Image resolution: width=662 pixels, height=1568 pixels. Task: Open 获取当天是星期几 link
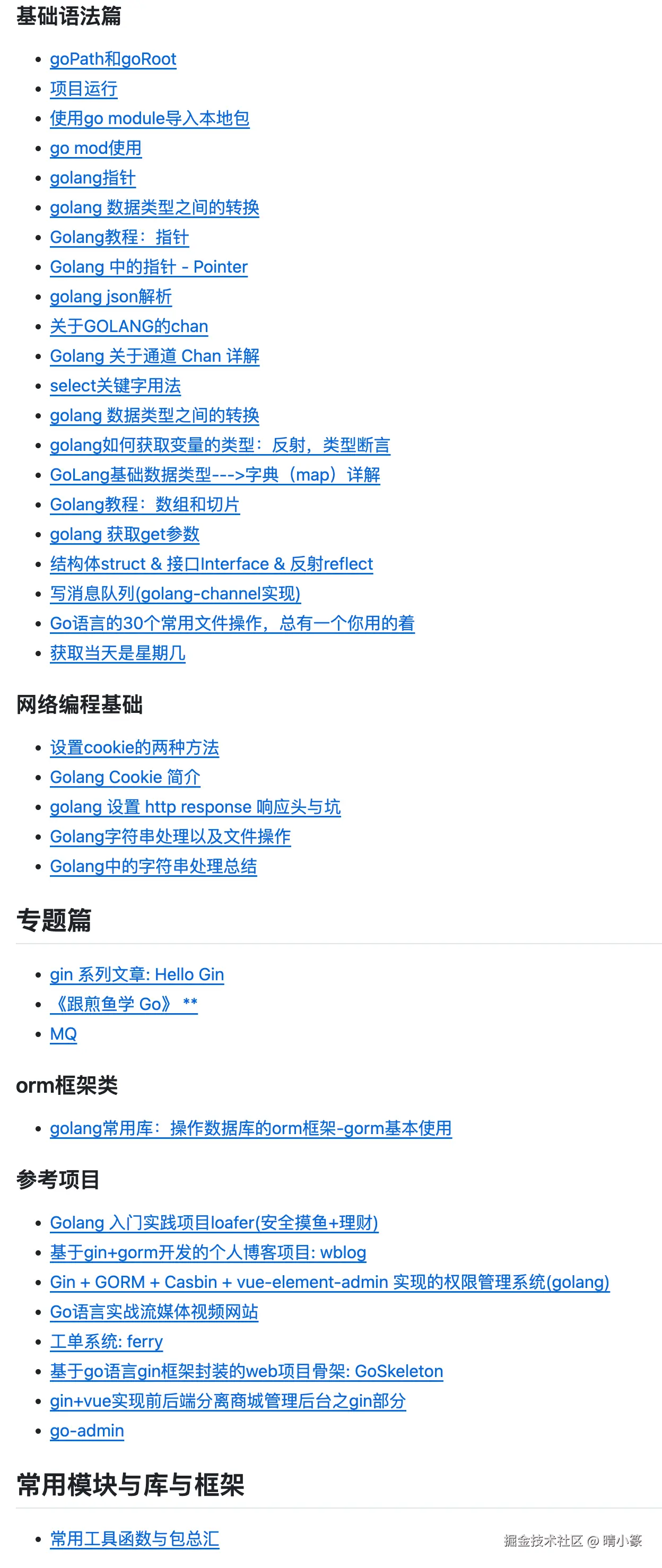pos(117,653)
